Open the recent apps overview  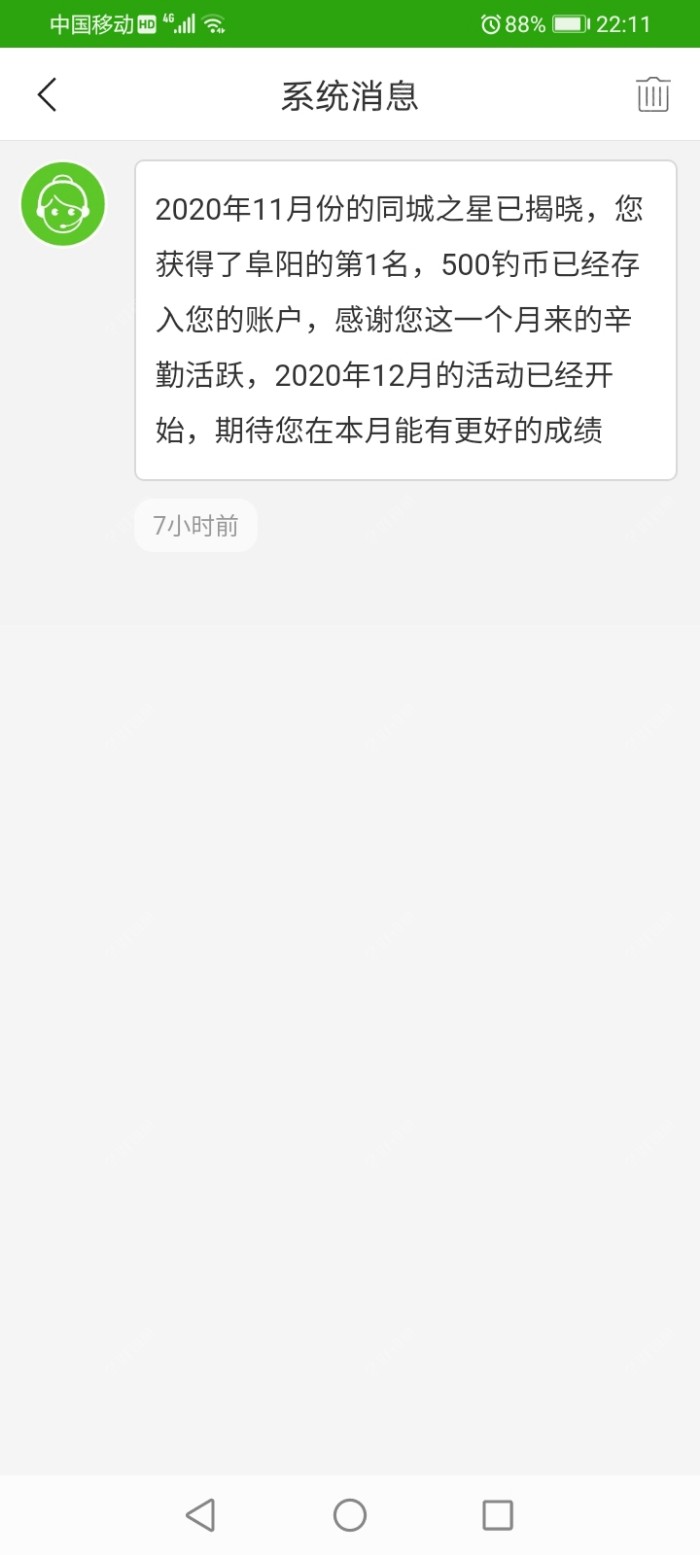tap(497, 1514)
